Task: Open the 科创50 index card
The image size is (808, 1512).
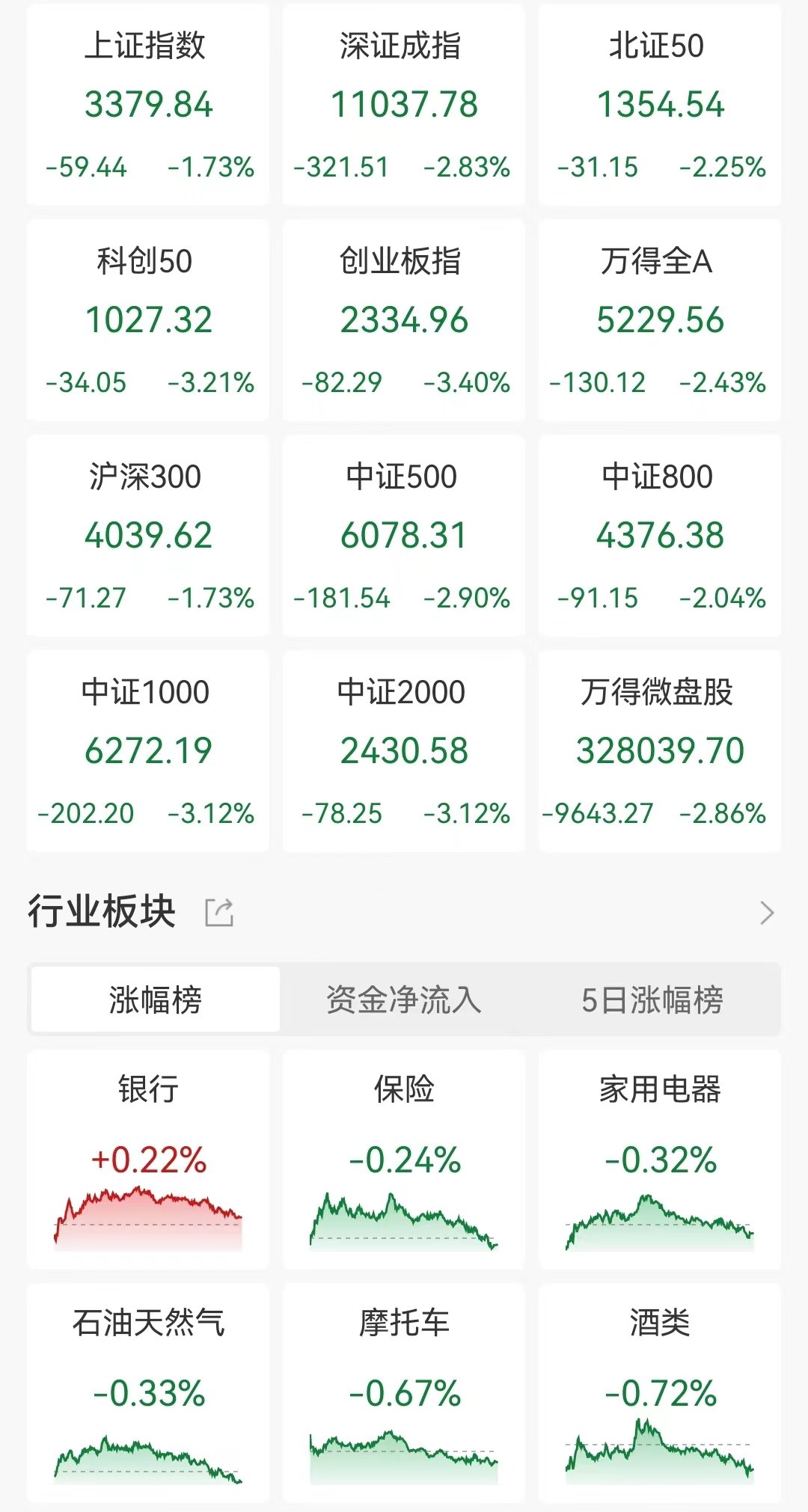Action: pos(148,319)
